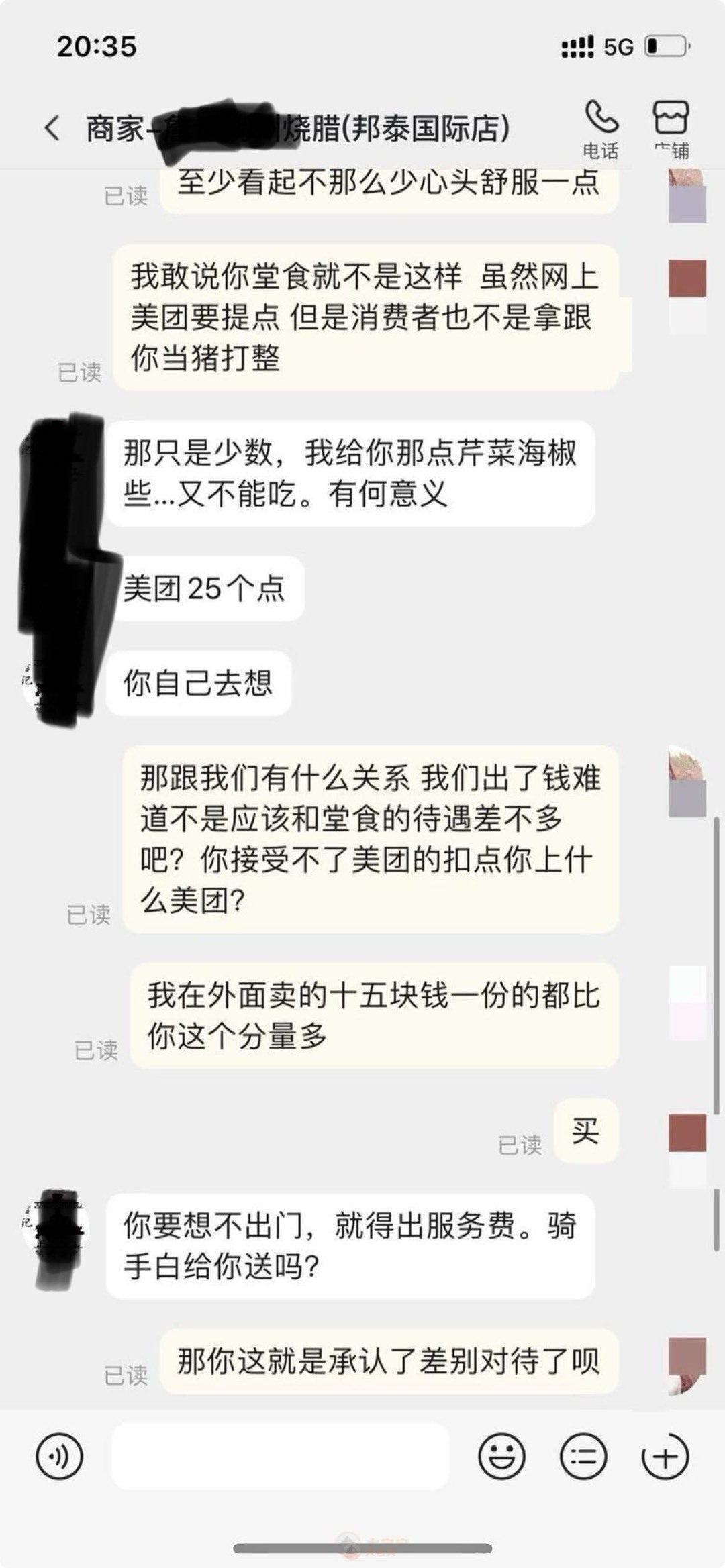This screenshot has width=725, height=1568.
Task: Open the emoji picker
Action: coord(501,1457)
